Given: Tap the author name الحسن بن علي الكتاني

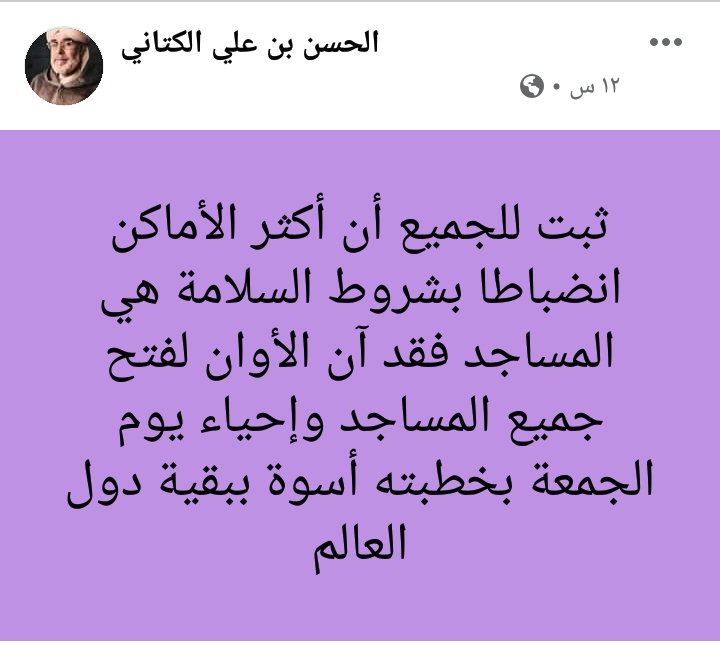Looking at the screenshot, I should (x=249, y=44).
